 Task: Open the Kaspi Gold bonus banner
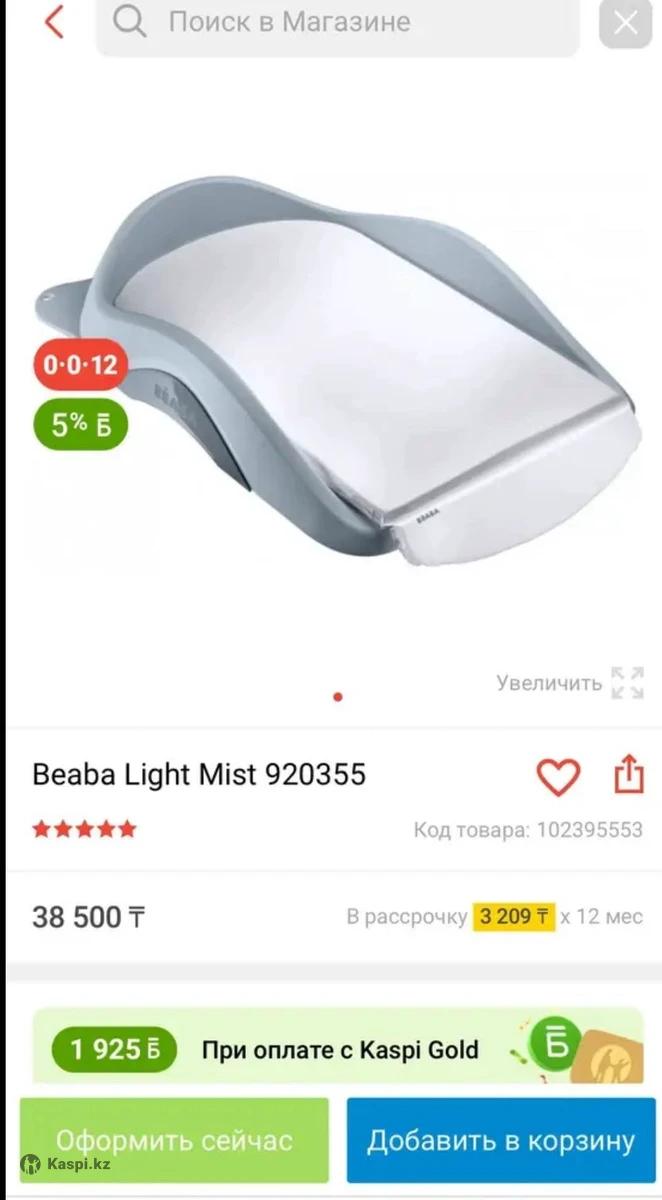pyautogui.click(x=338, y=1048)
